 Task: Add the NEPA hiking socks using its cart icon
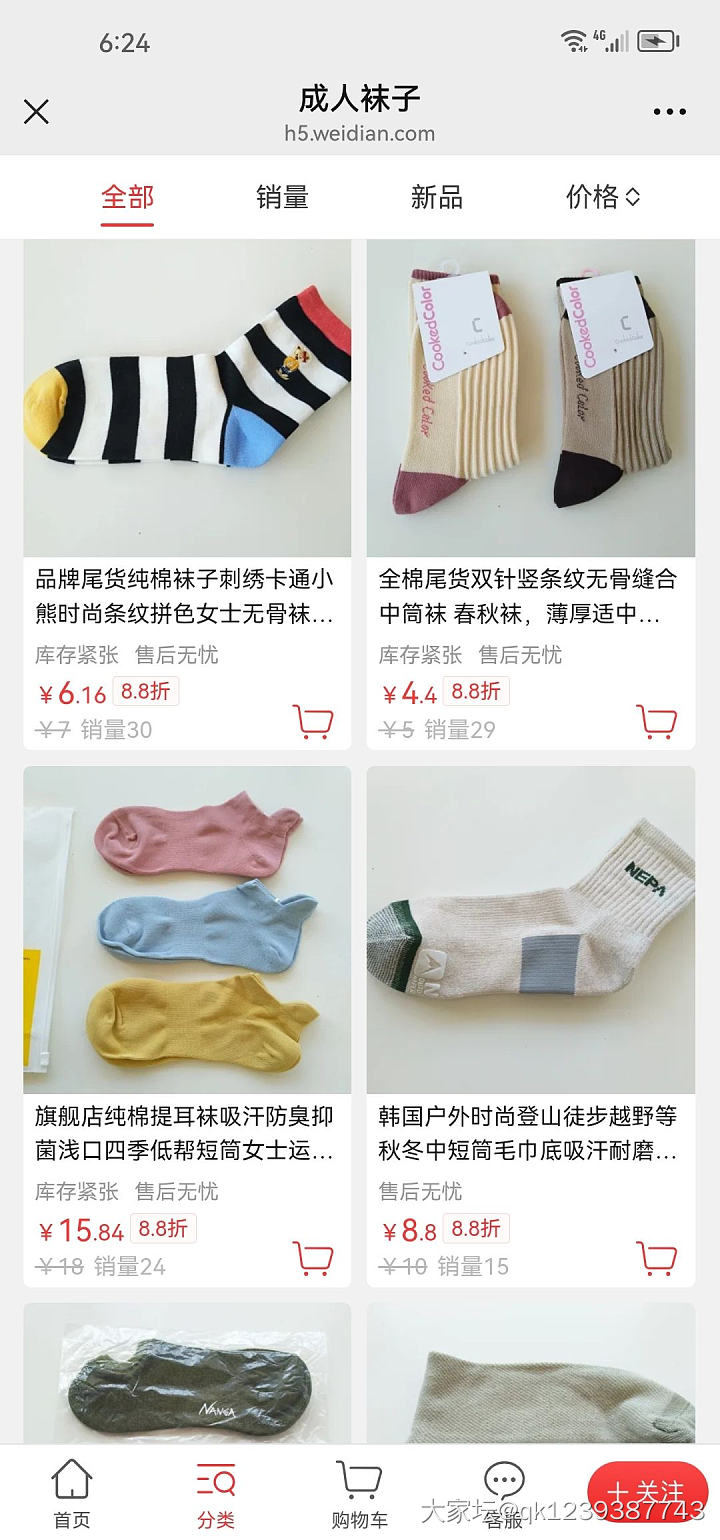(x=657, y=1258)
